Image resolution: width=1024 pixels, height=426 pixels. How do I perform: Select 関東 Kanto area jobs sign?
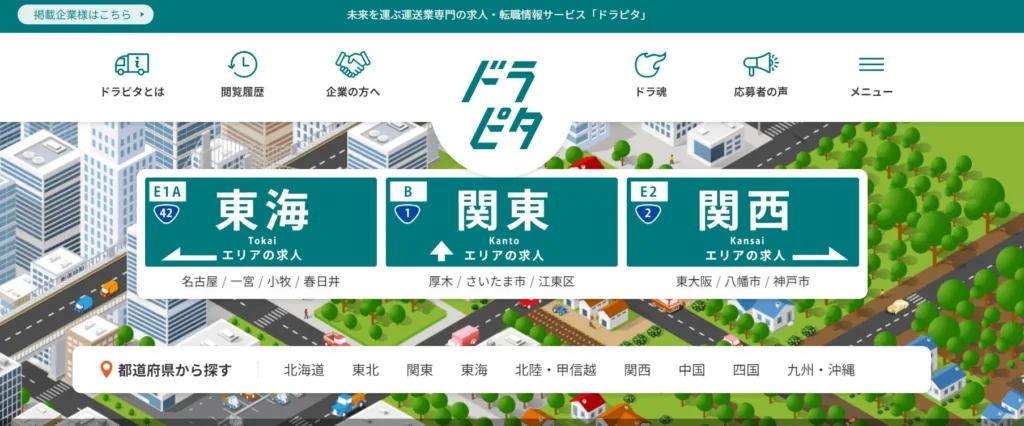[502, 222]
